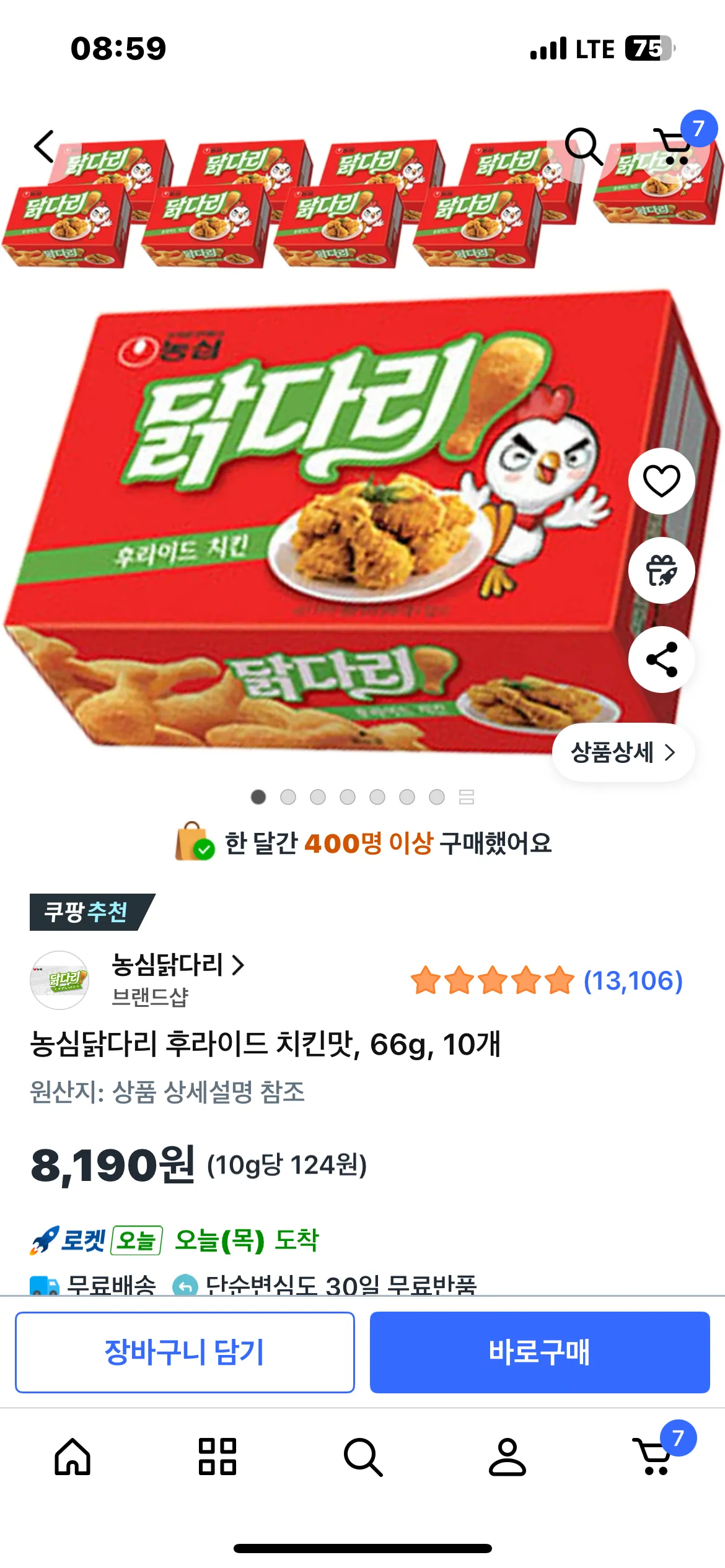Visit the 농심닭다리 brand shop
The height and width of the screenshot is (1568, 725).
click(x=177, y=965)
